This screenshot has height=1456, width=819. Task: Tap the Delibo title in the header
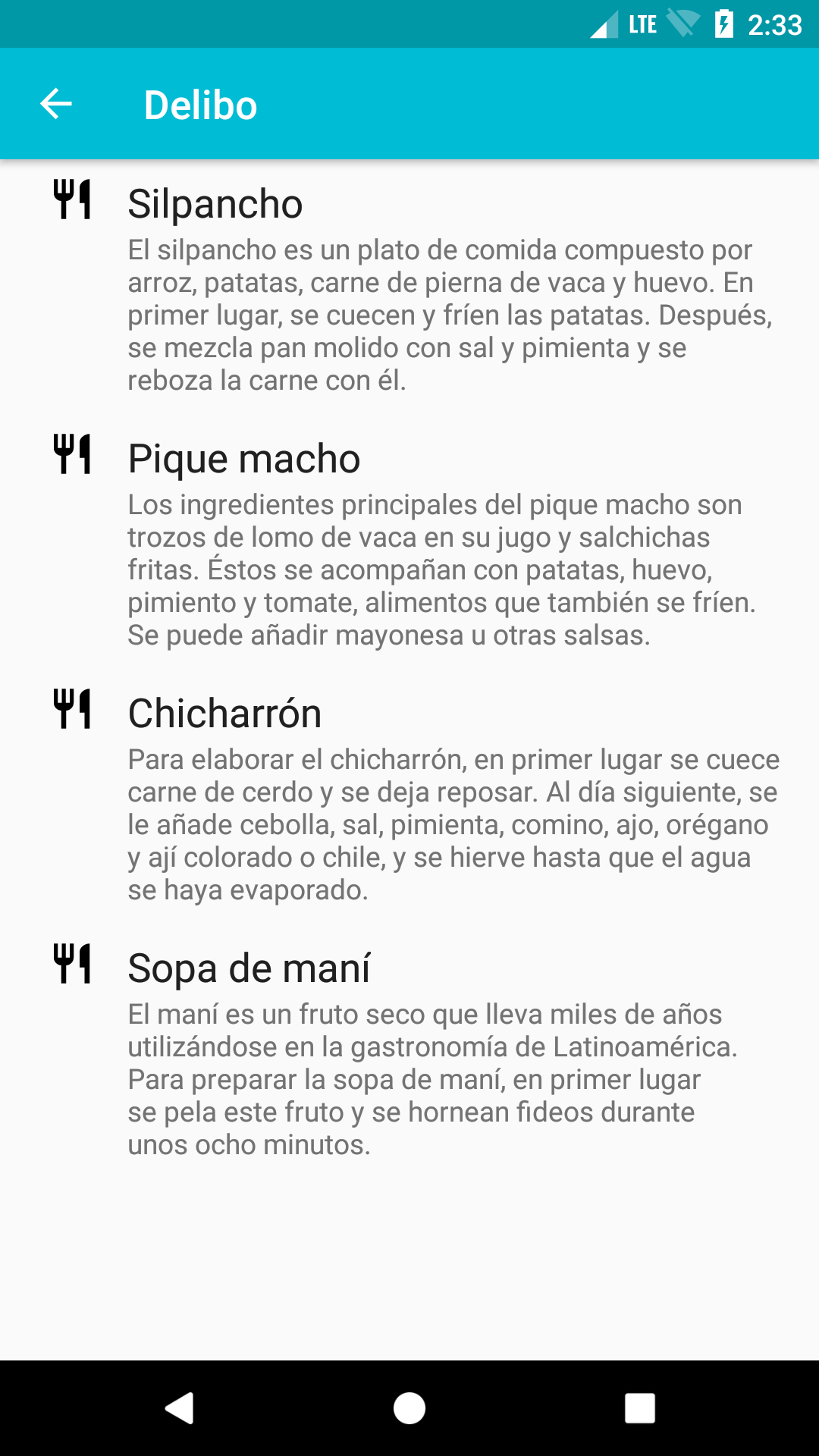coord(200,105)
